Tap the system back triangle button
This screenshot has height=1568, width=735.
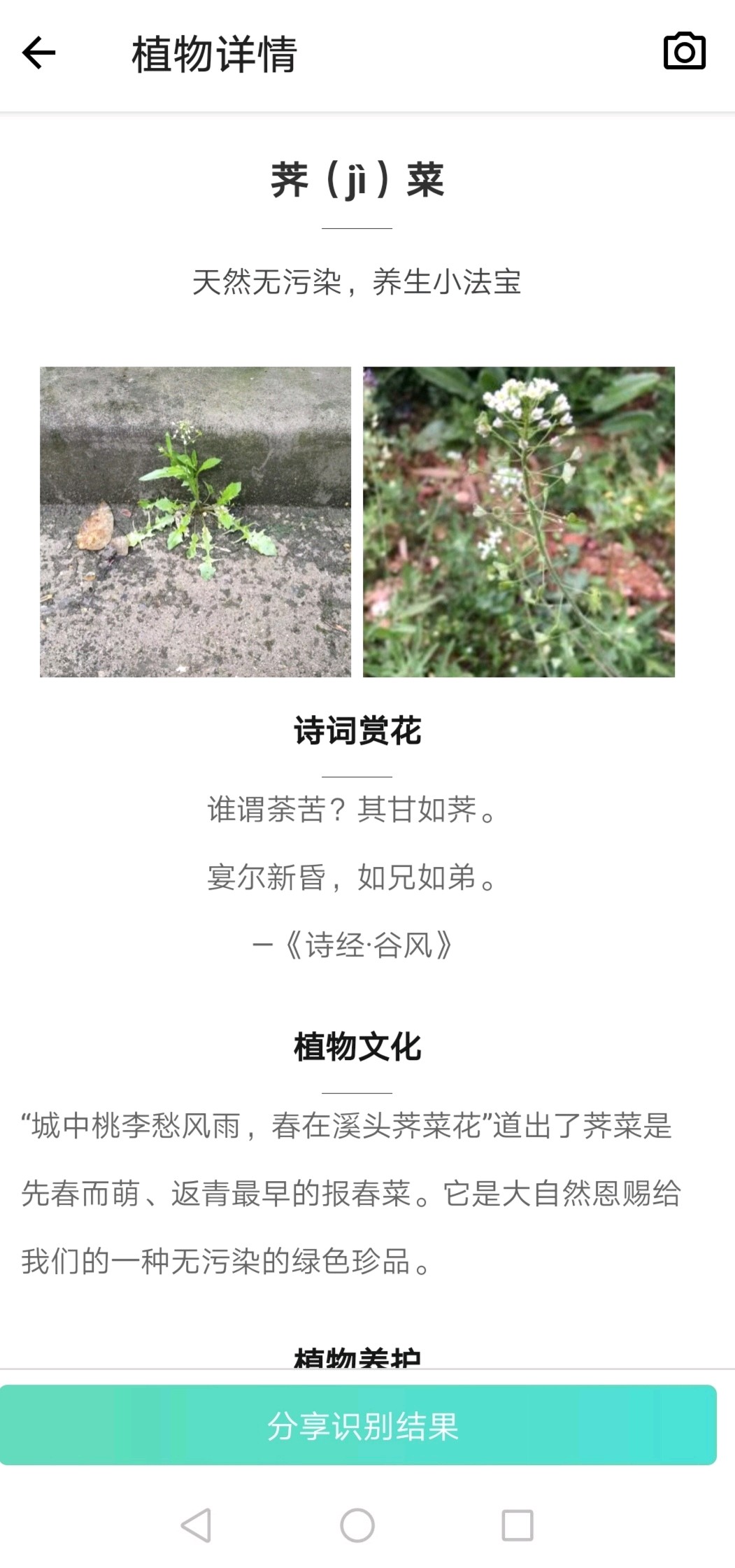click(x=197, y=1525)
